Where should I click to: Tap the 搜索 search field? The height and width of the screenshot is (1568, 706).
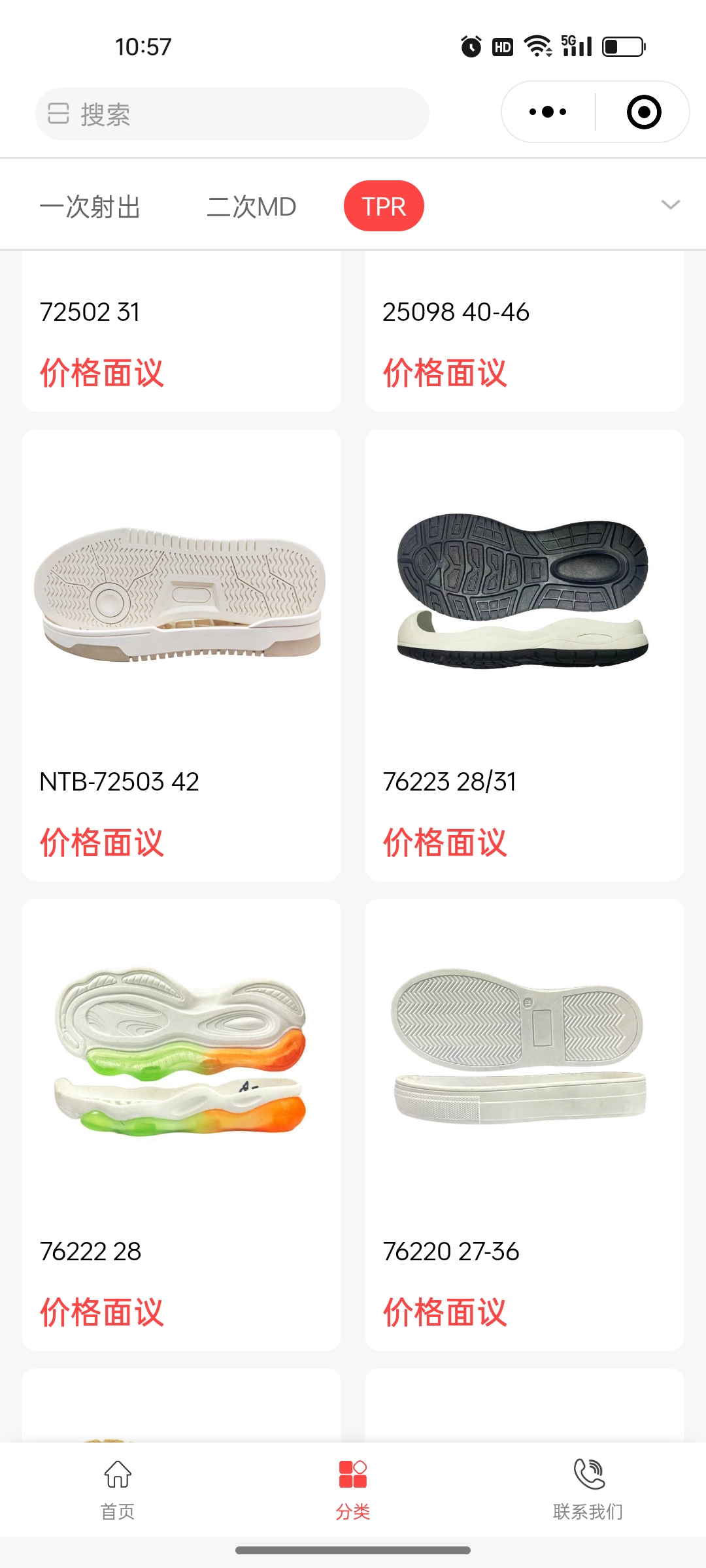pos(232,114)
